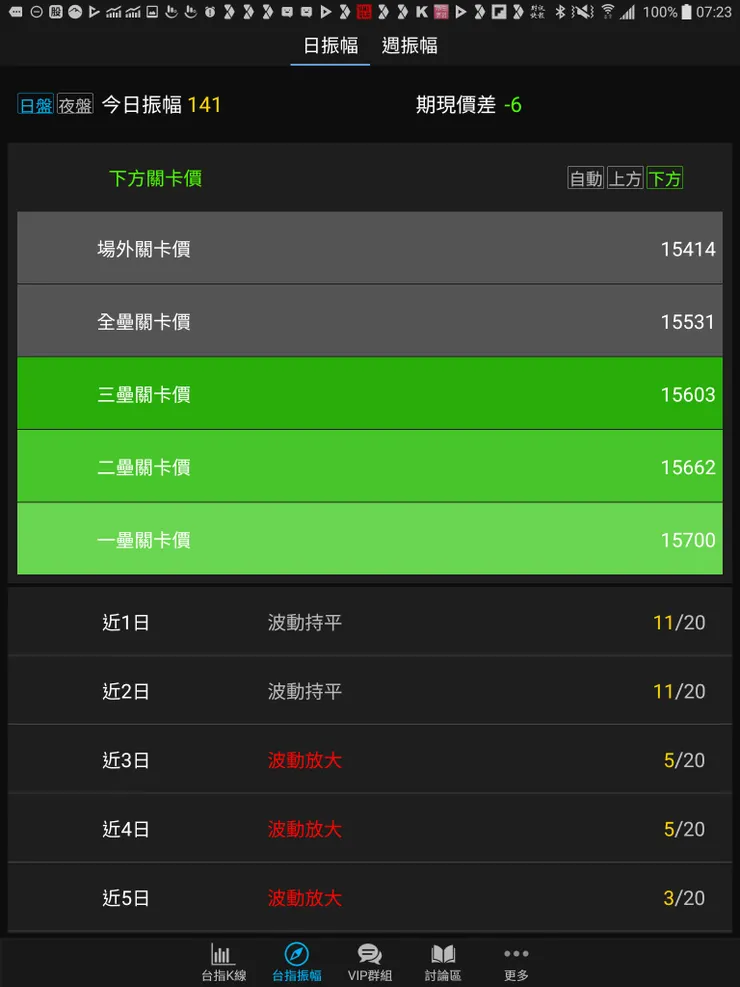Screen dimensions: 740x987
Task: Tap the Bluetooth icon in the status bar
Action: [560, 12]
